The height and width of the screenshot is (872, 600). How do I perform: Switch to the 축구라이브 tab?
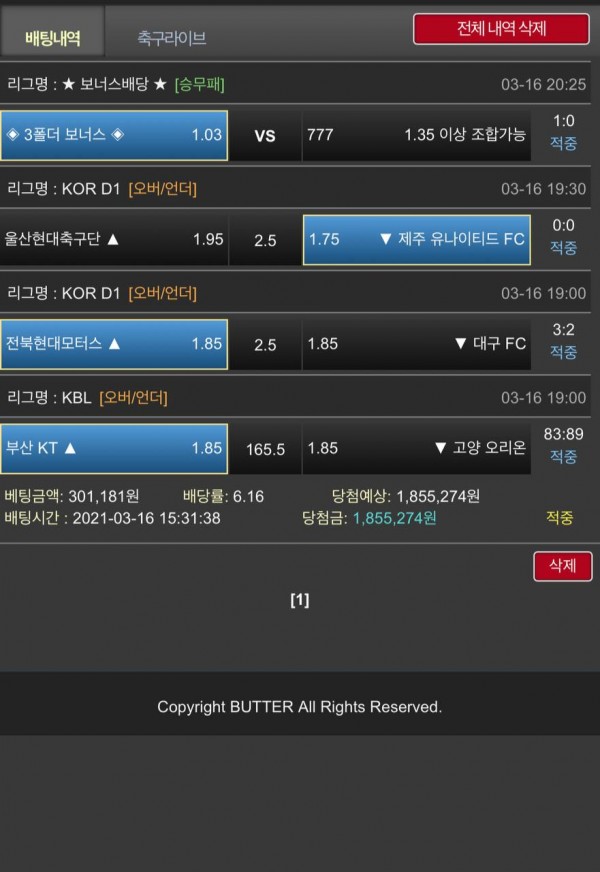pos(172,39)
